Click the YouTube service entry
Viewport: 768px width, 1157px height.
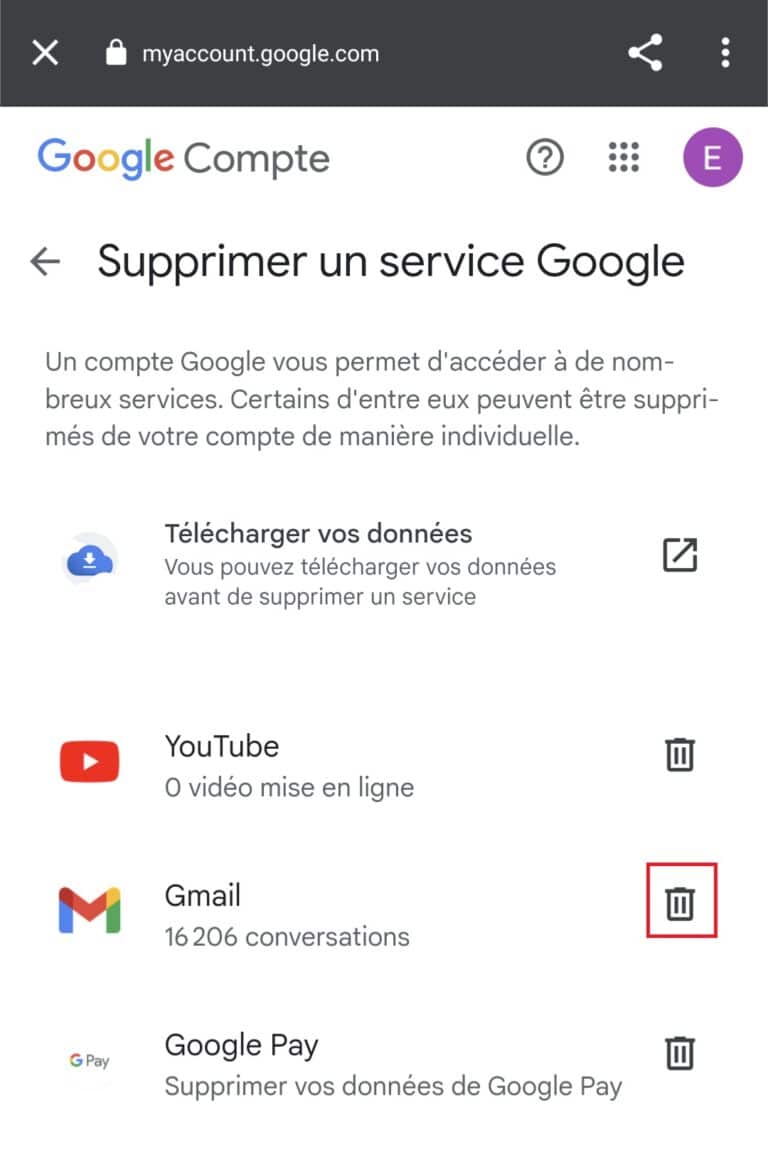point(221,746)
